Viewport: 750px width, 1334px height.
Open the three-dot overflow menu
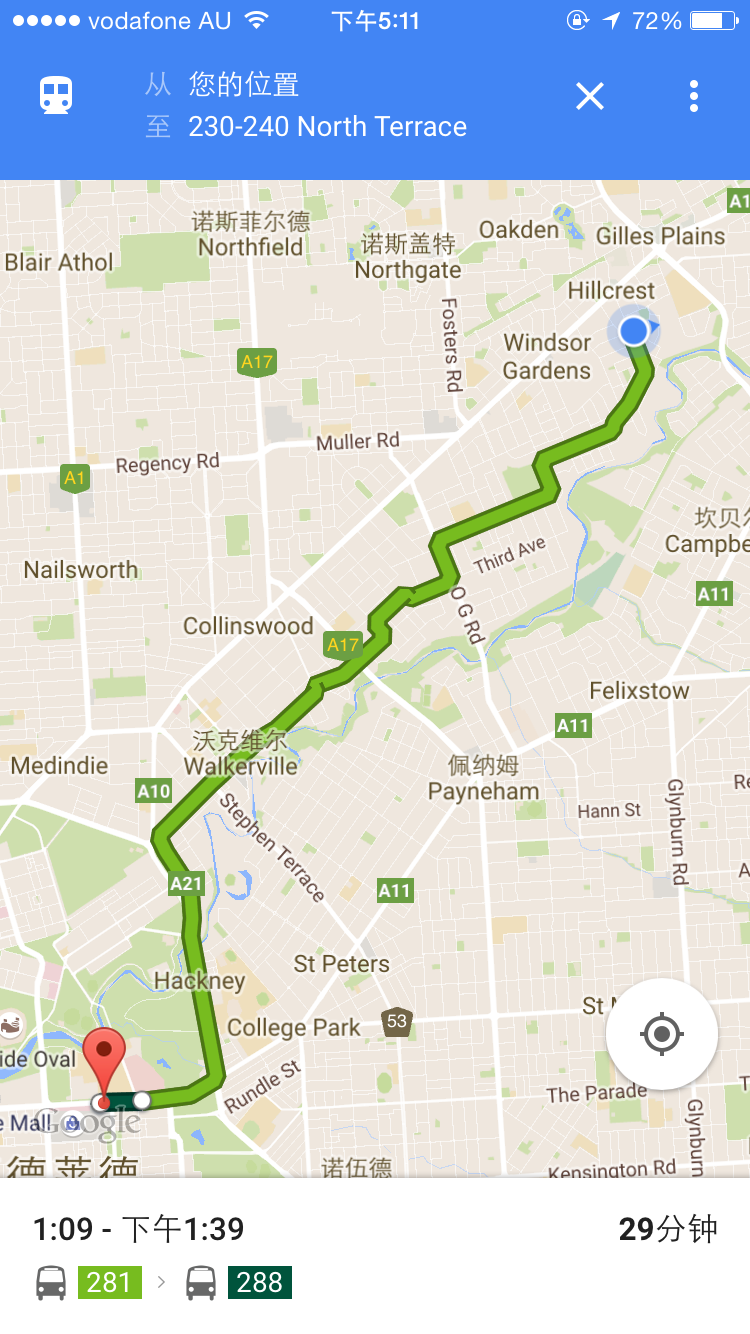click(694, 96)
